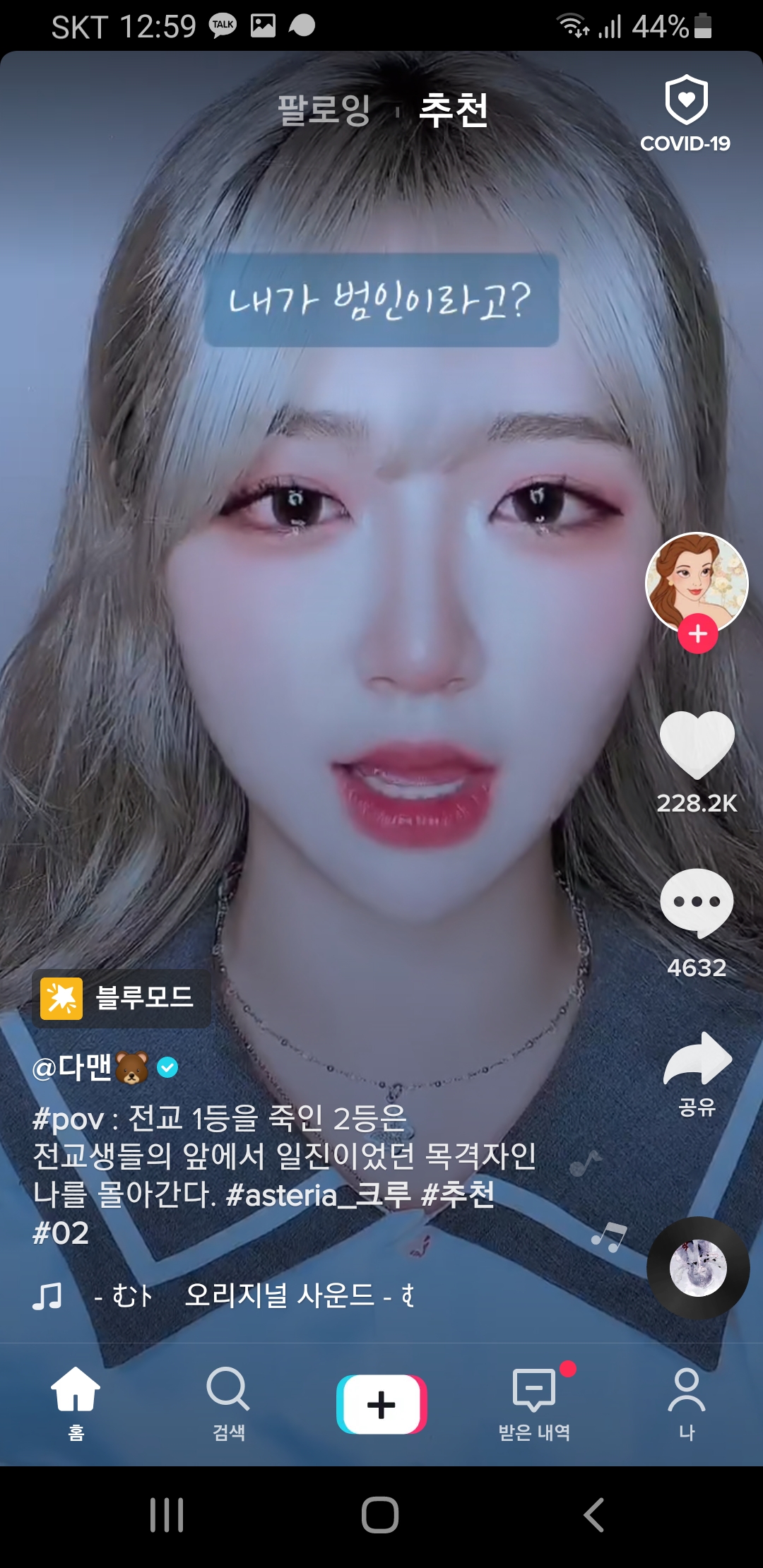763x1568 pixels.
Task: Open the COVID-19 info shield
Action: tap(685, 113)
